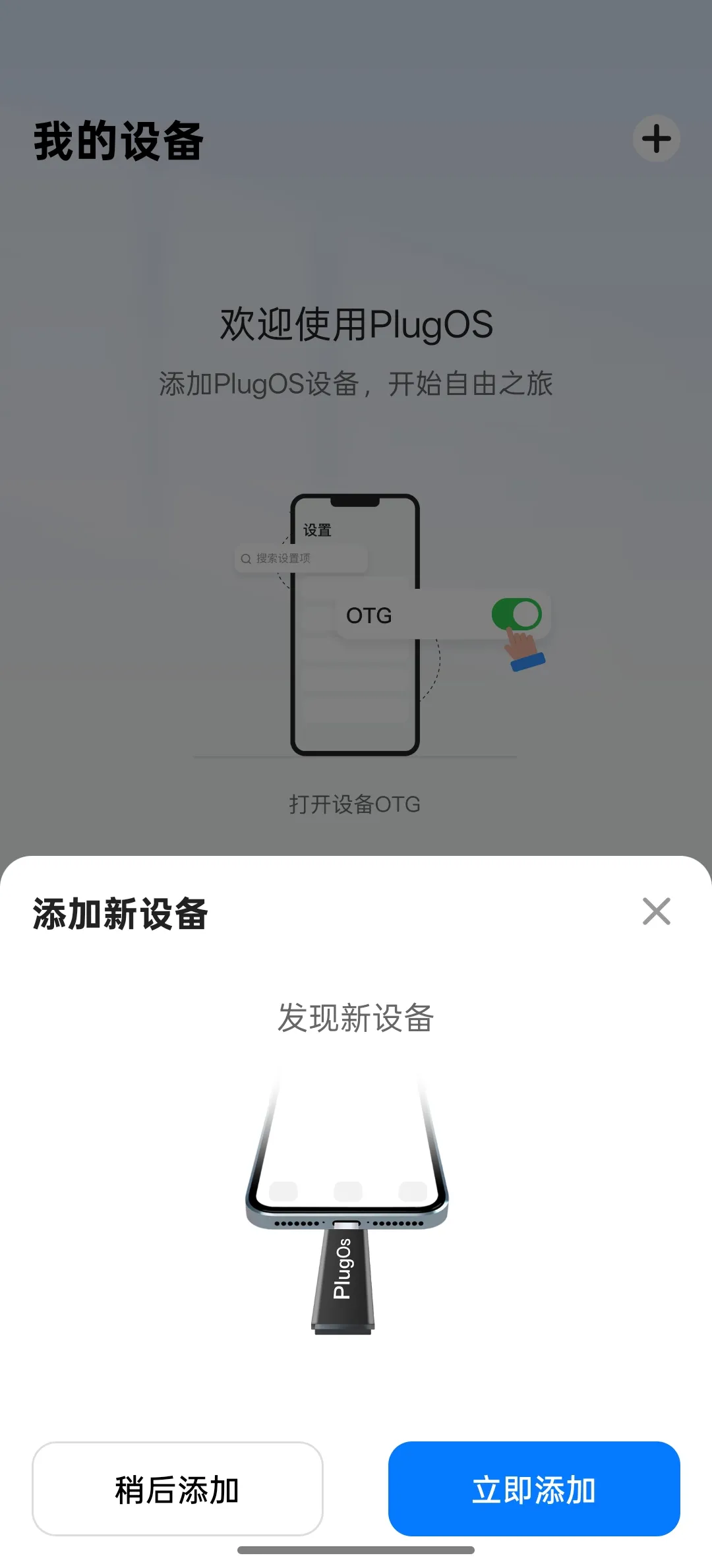Close the 添加新设备 dialog
The image size is (712, 1568).
(656, 912)
